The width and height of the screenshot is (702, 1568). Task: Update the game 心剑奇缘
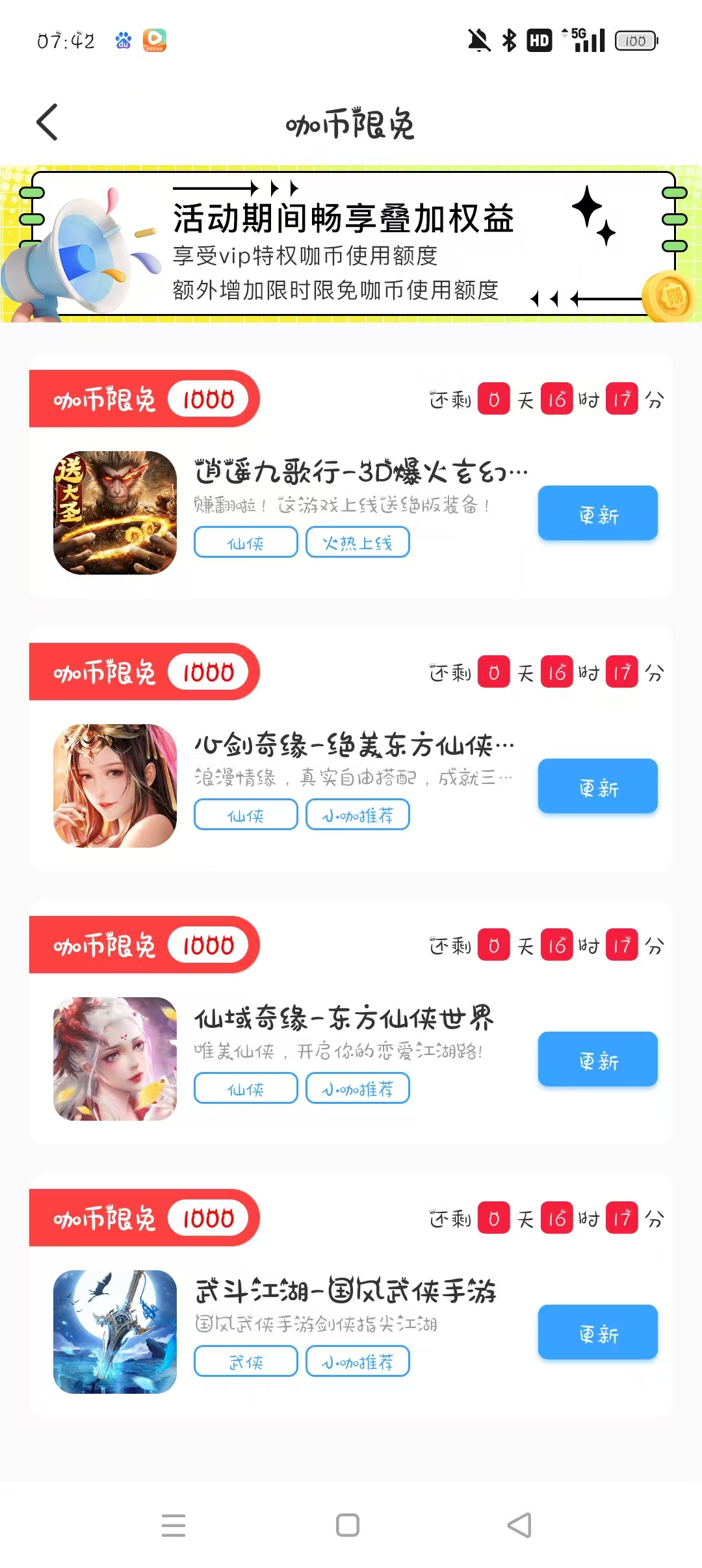click(597, 787)
